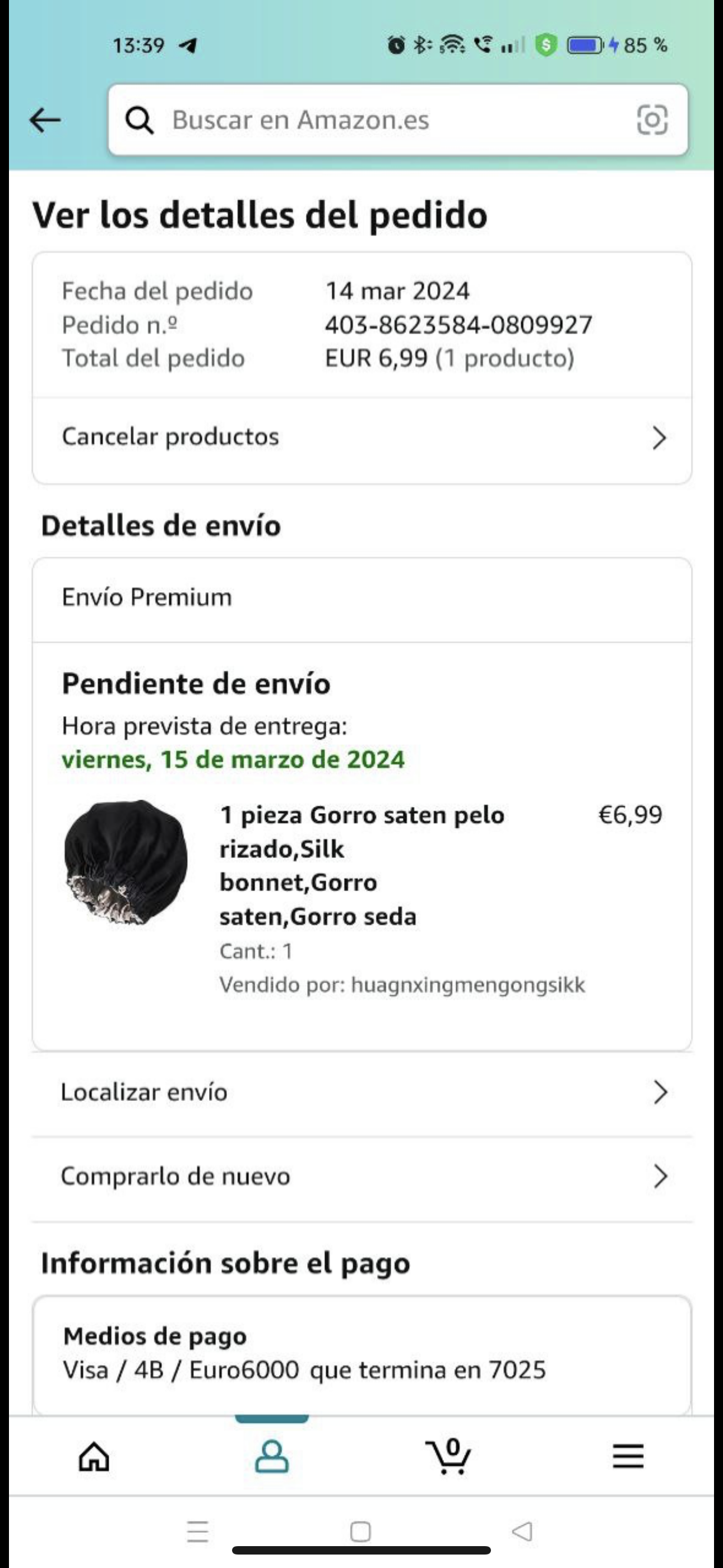Open the hamburger menu tab

pyautogui.click(x=628, y=1457)
